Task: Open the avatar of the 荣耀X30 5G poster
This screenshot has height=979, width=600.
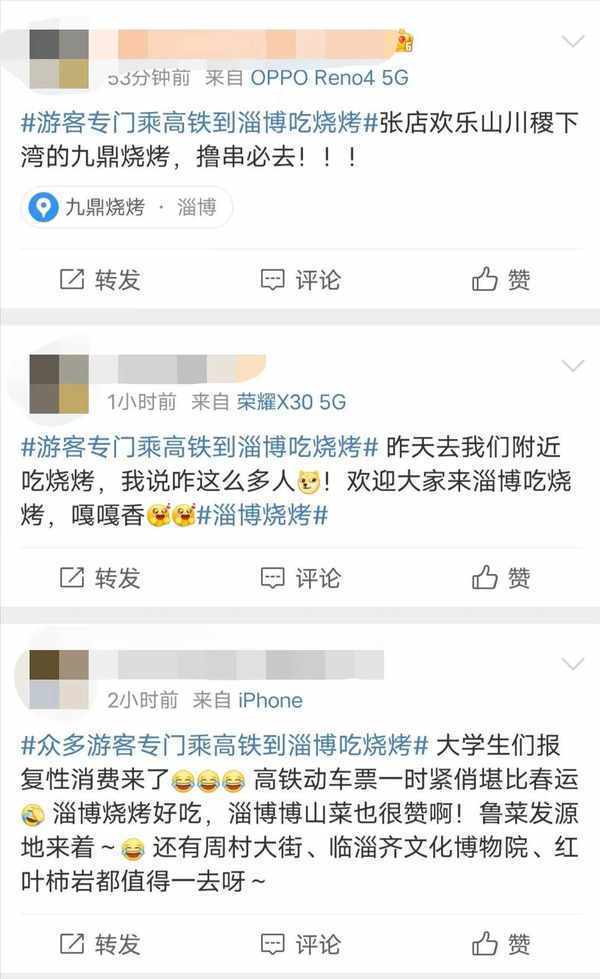Action: [x=59, y=384]
